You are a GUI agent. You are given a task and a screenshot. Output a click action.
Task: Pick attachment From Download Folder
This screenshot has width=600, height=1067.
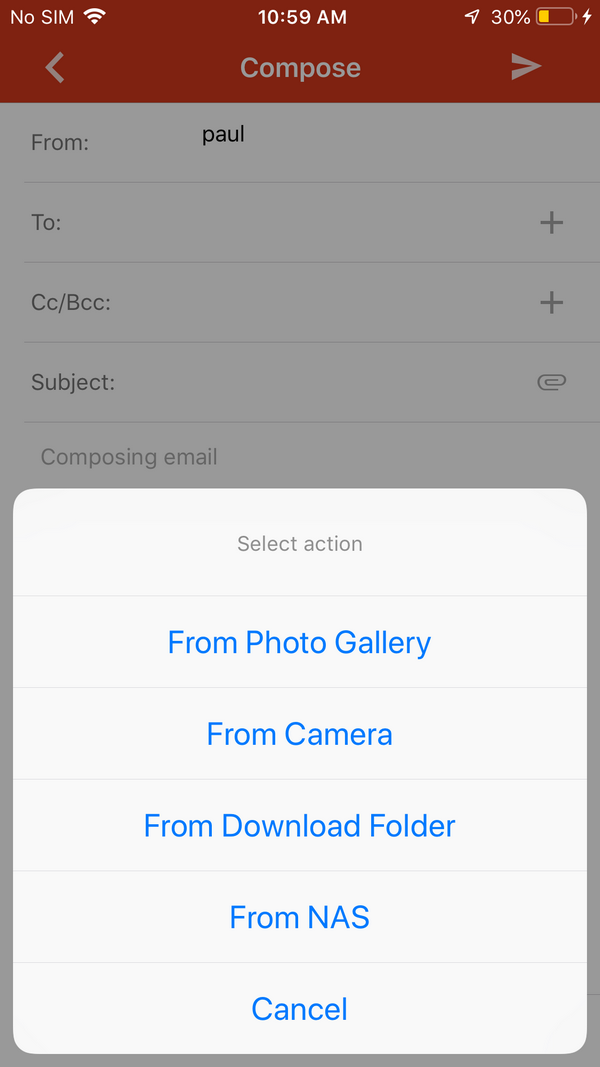click(299, 826)
